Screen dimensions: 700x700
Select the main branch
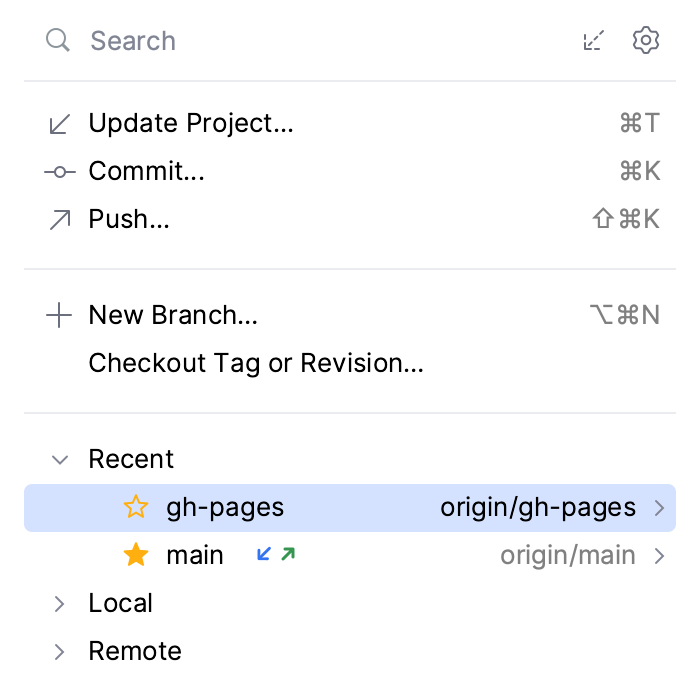point(195,556)
